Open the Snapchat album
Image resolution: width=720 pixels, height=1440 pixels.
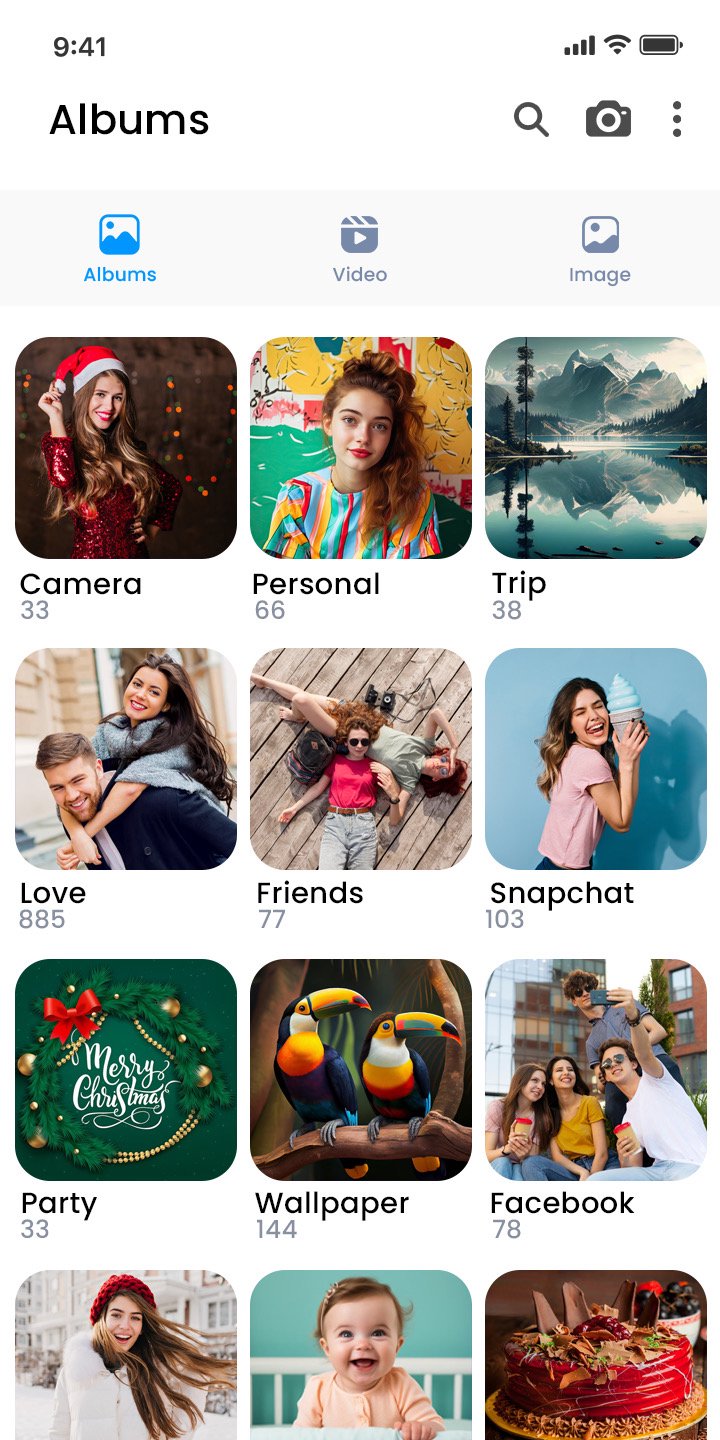(x=596, y=759)
